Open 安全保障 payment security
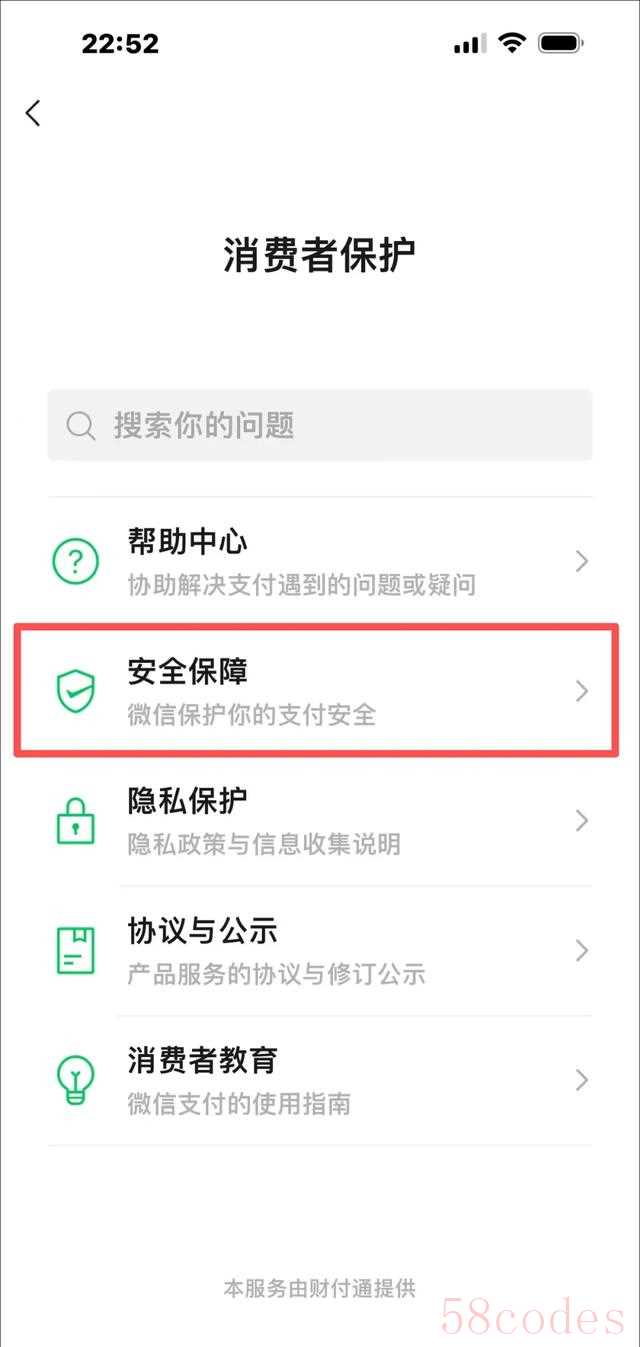 tap(320, 691)
